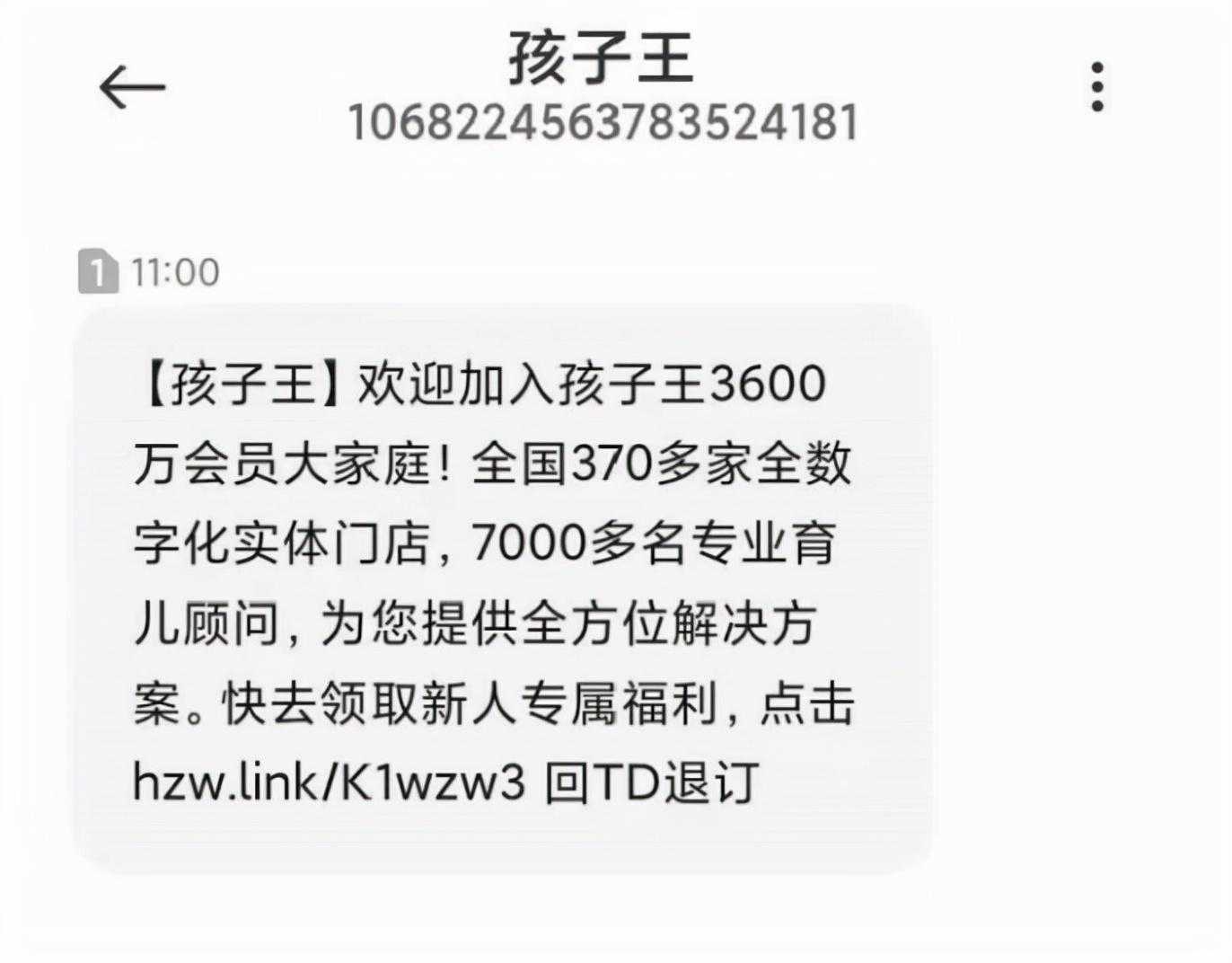Go back using the back arrow
This screenshot has width=1232, height=963.
click(x=132, y=87)
